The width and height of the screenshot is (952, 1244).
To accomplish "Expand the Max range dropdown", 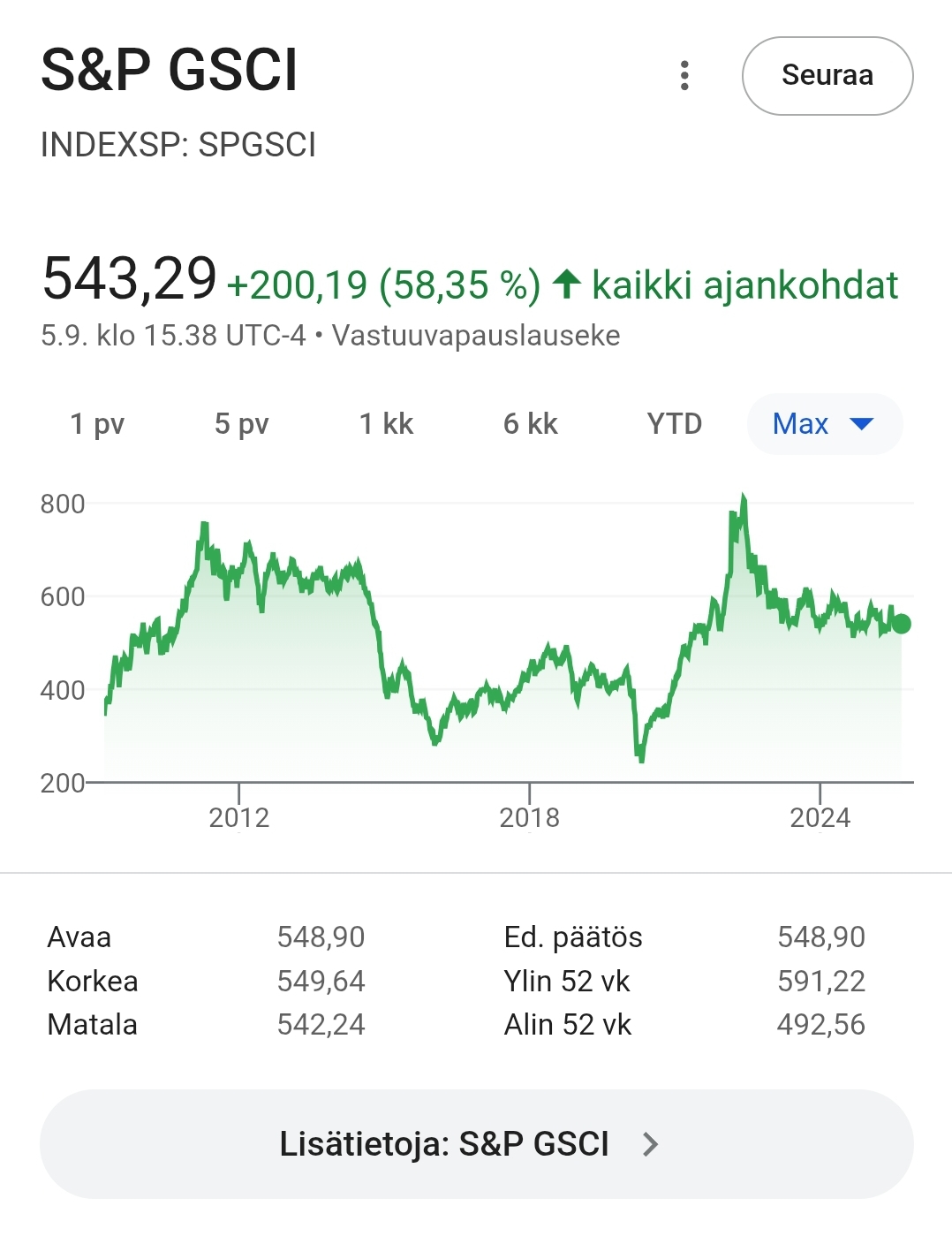I will pos(824,424).
